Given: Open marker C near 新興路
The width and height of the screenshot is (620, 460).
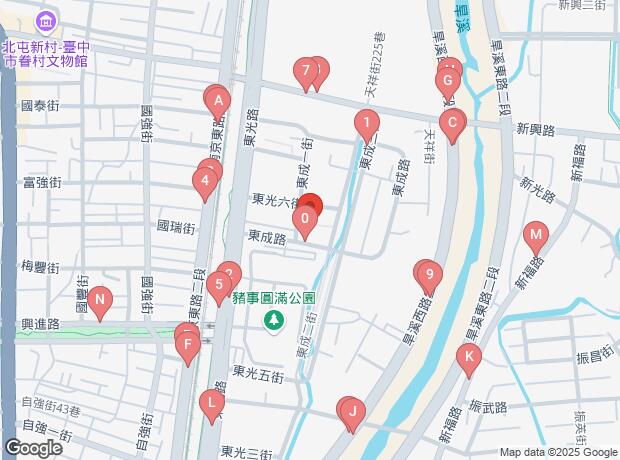Looking at the screenshot, I should tap(453, 125).
